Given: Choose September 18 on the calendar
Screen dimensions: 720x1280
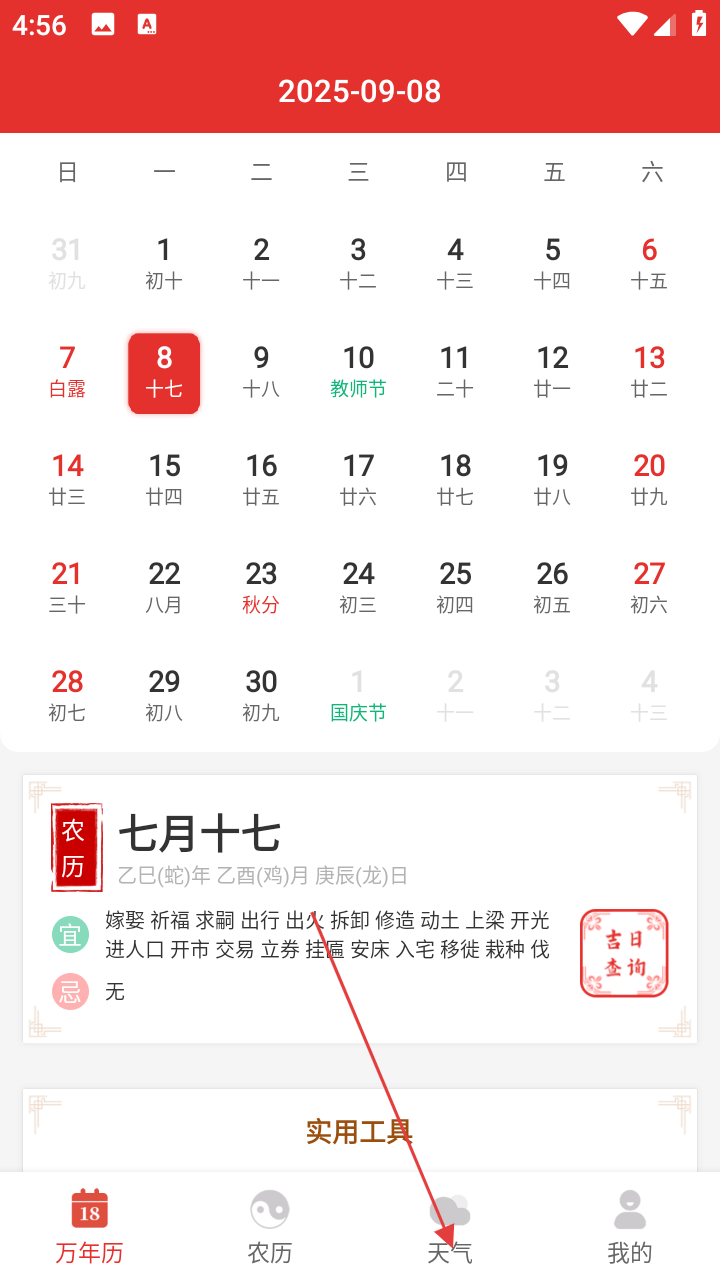Looking at the screenshot, I should (x=455, y=480).
